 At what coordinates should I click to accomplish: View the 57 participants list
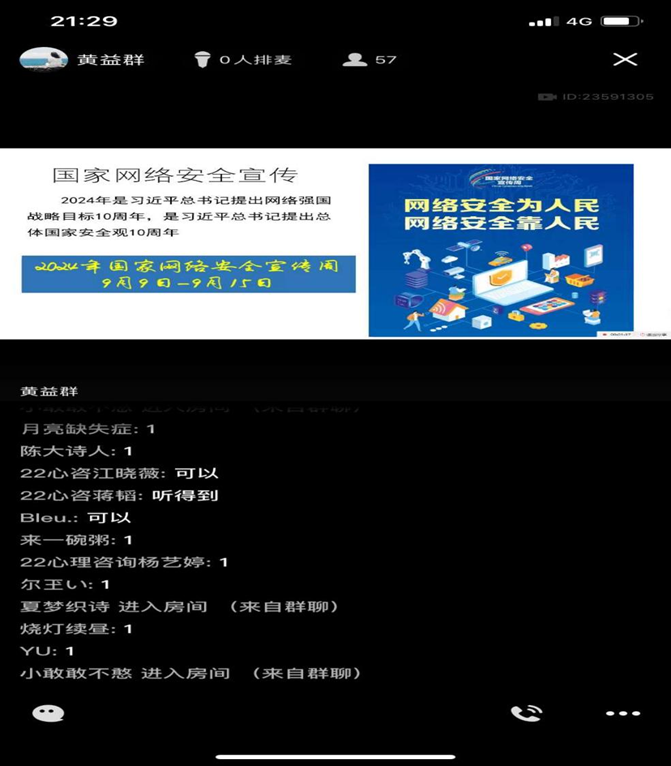[369, 60]
